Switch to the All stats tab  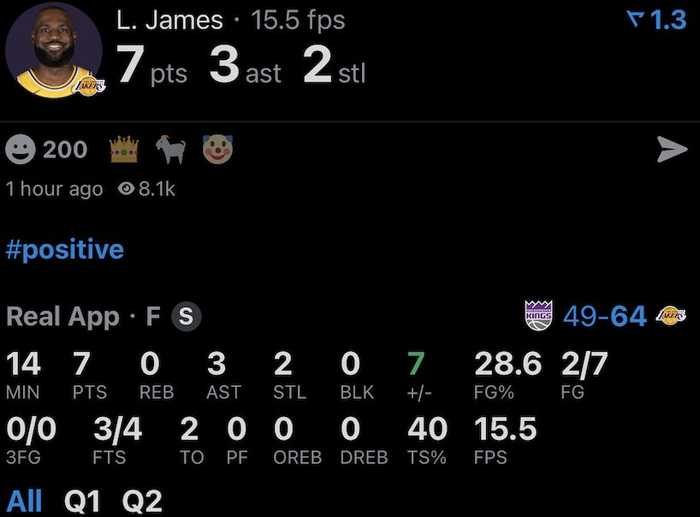25,501
